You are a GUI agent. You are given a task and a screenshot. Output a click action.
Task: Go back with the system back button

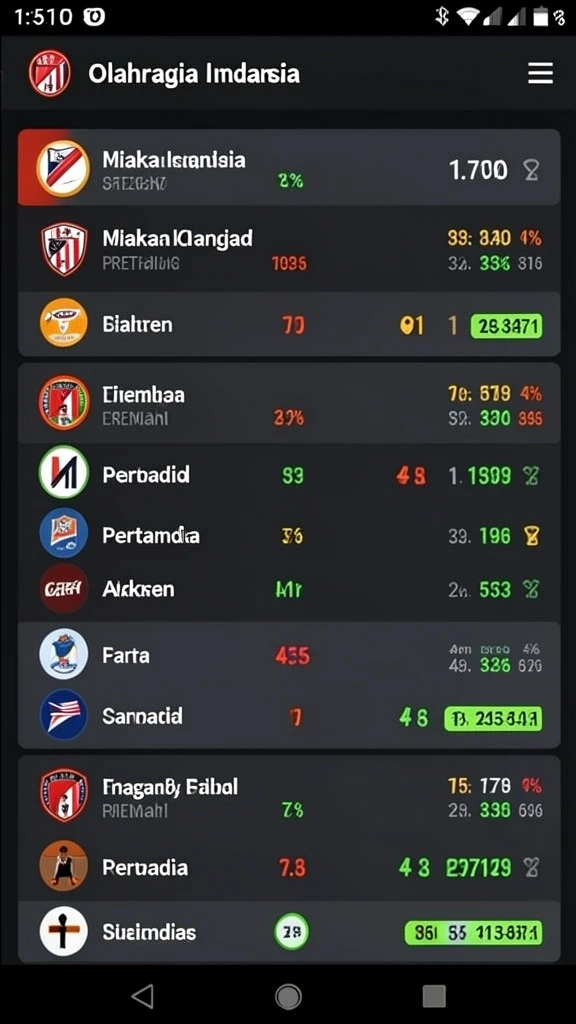point(142,996)
